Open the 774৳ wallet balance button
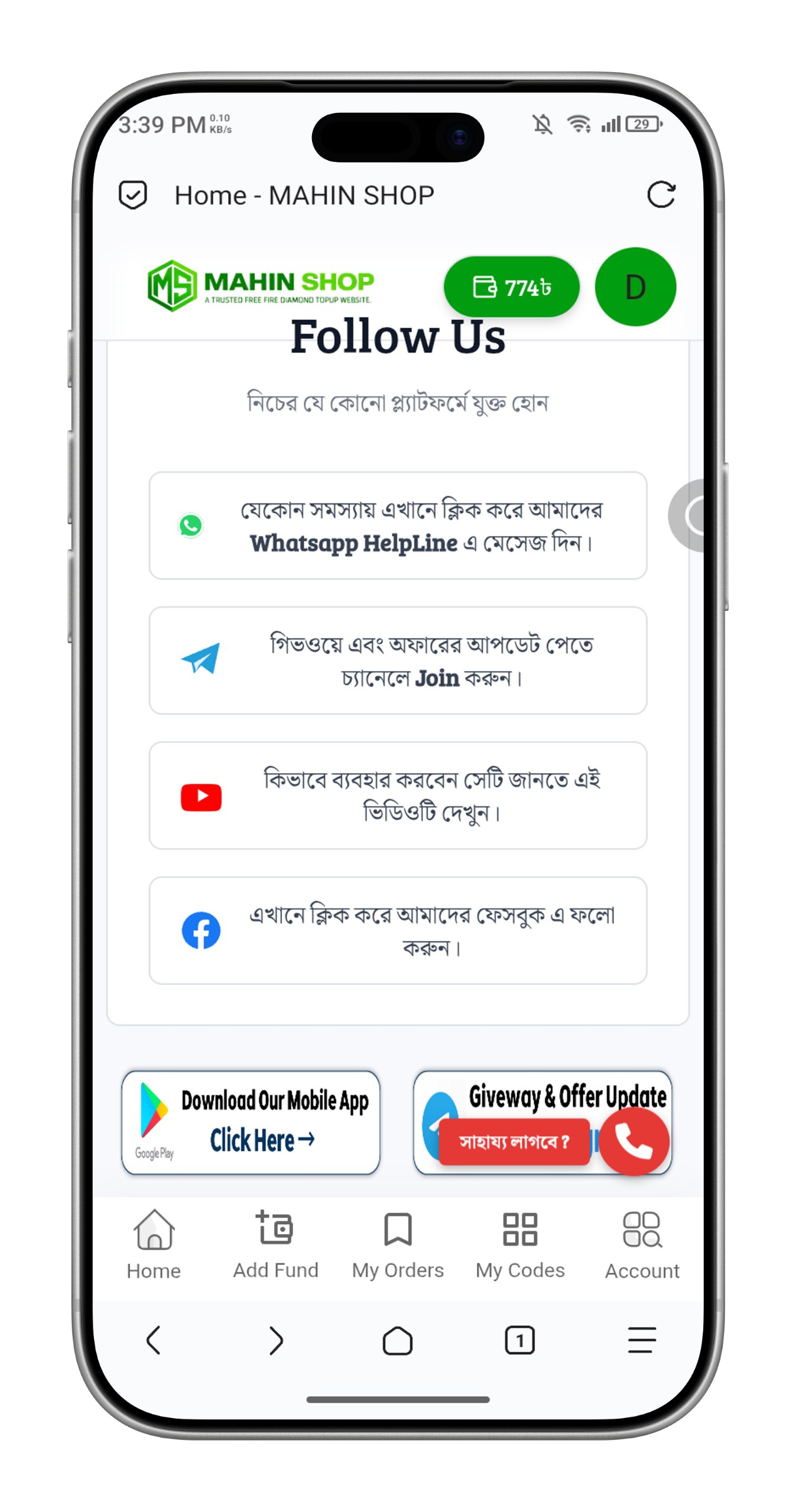 [x=511, y=287]
